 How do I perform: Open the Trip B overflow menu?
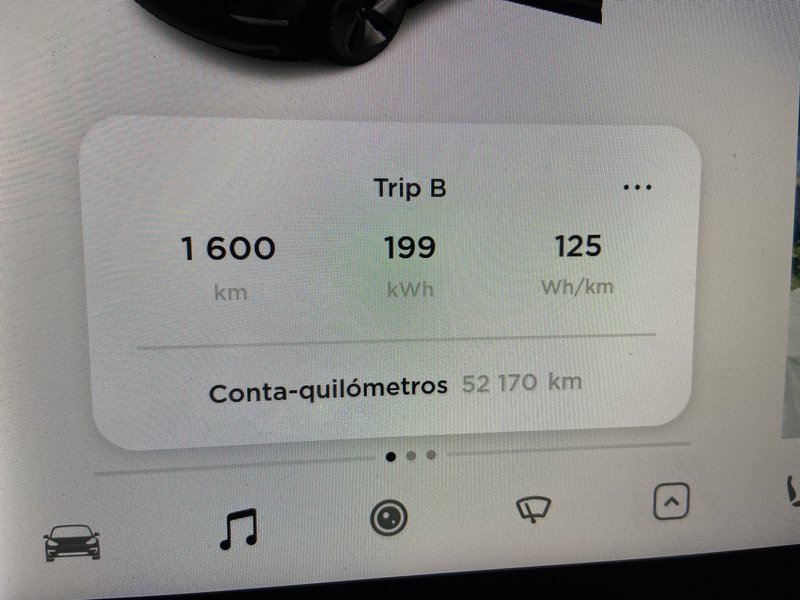click(637, 187)
